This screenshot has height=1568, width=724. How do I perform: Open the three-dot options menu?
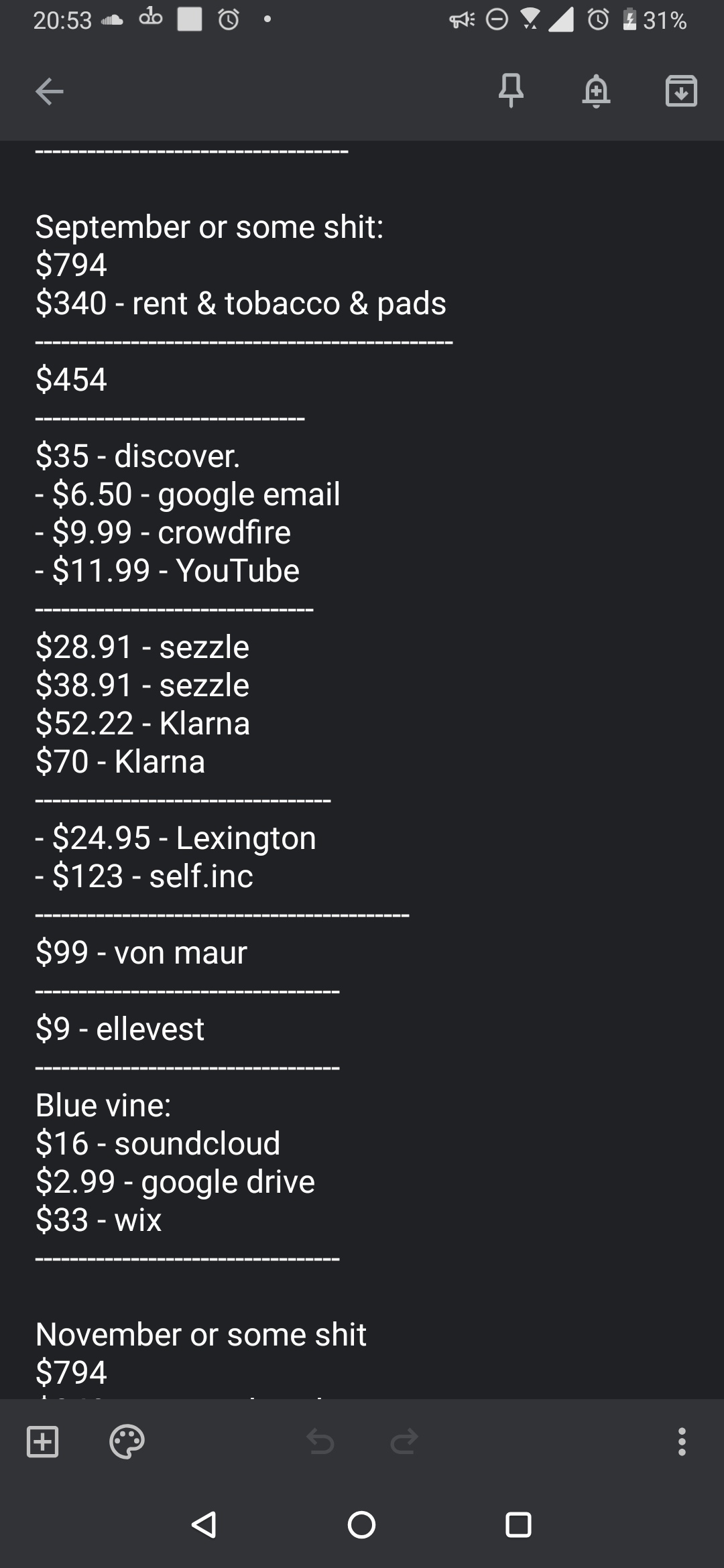tap(682, 1441)
